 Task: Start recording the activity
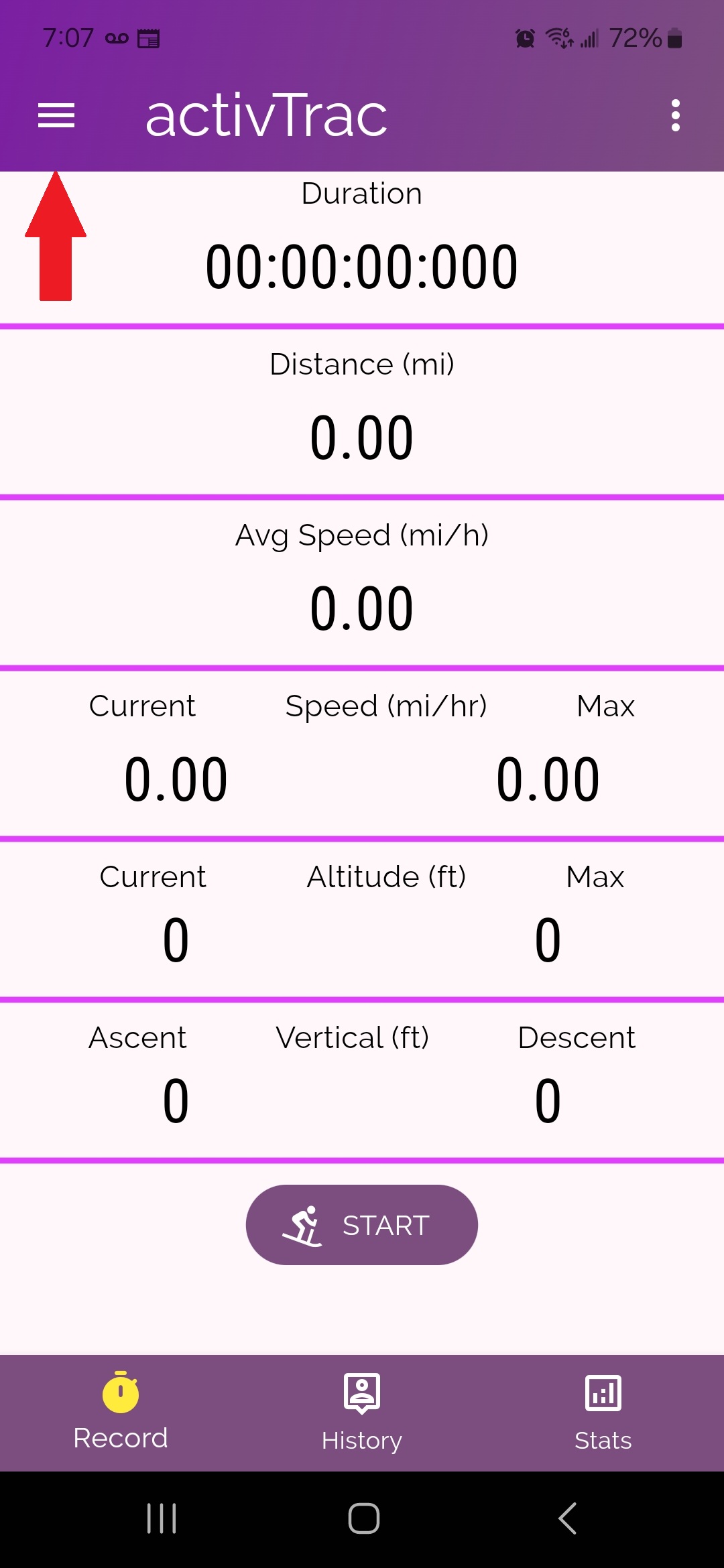[x=361, y=1225]
